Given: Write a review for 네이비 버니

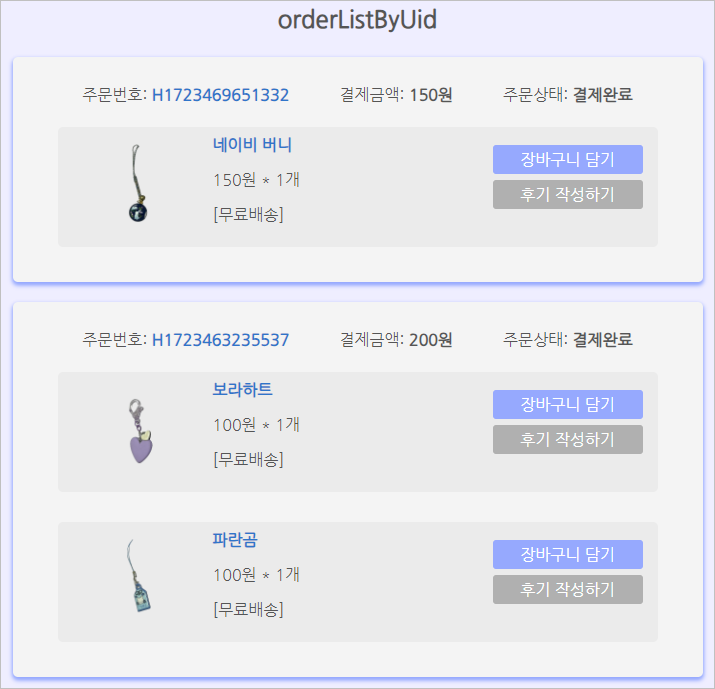Looking at the screenshot, I should click(x=567, y=195).
